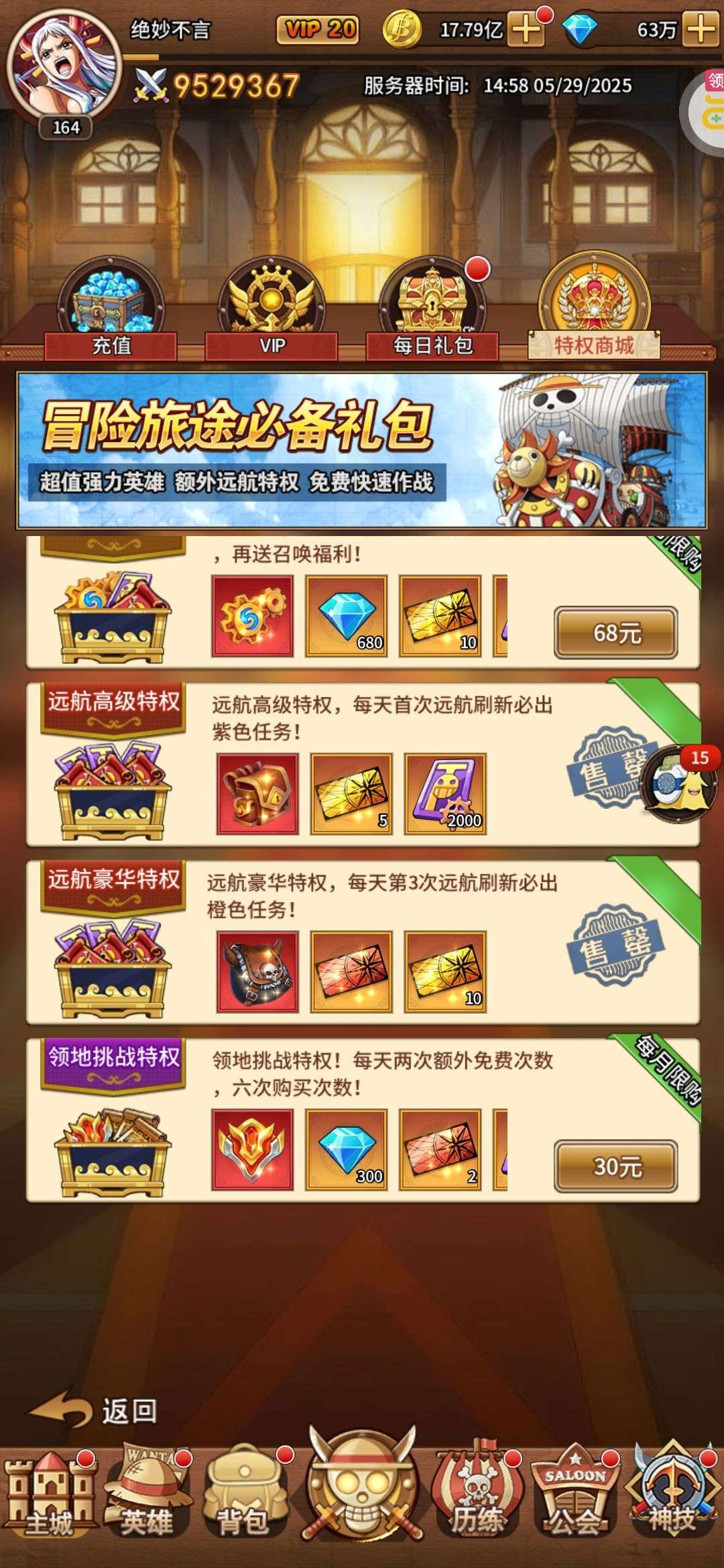Buy the 领地挑战特权 pack for 30元
Image resolution: width=724 pixels, height=1568 pixels.
coord(615,1167)
